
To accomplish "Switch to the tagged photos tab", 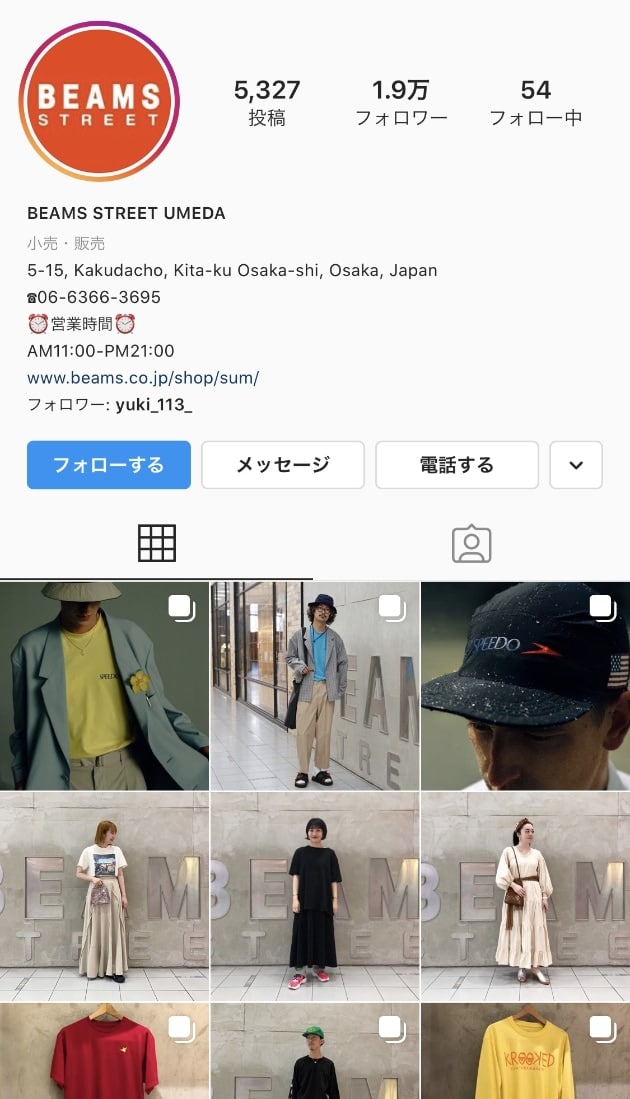I will click(471, 543).
